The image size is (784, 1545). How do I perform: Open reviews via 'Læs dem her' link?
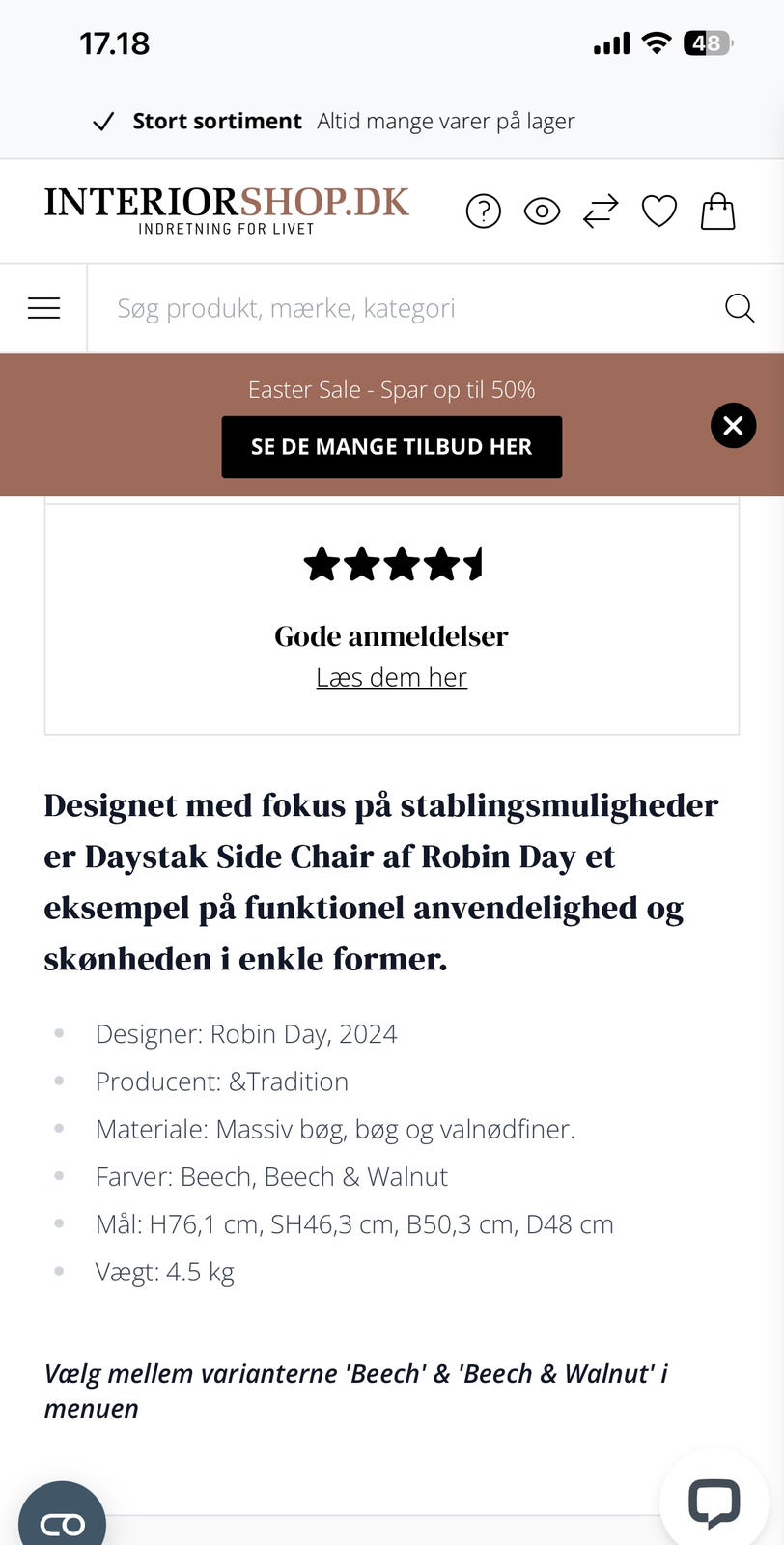tap(391, 677)
